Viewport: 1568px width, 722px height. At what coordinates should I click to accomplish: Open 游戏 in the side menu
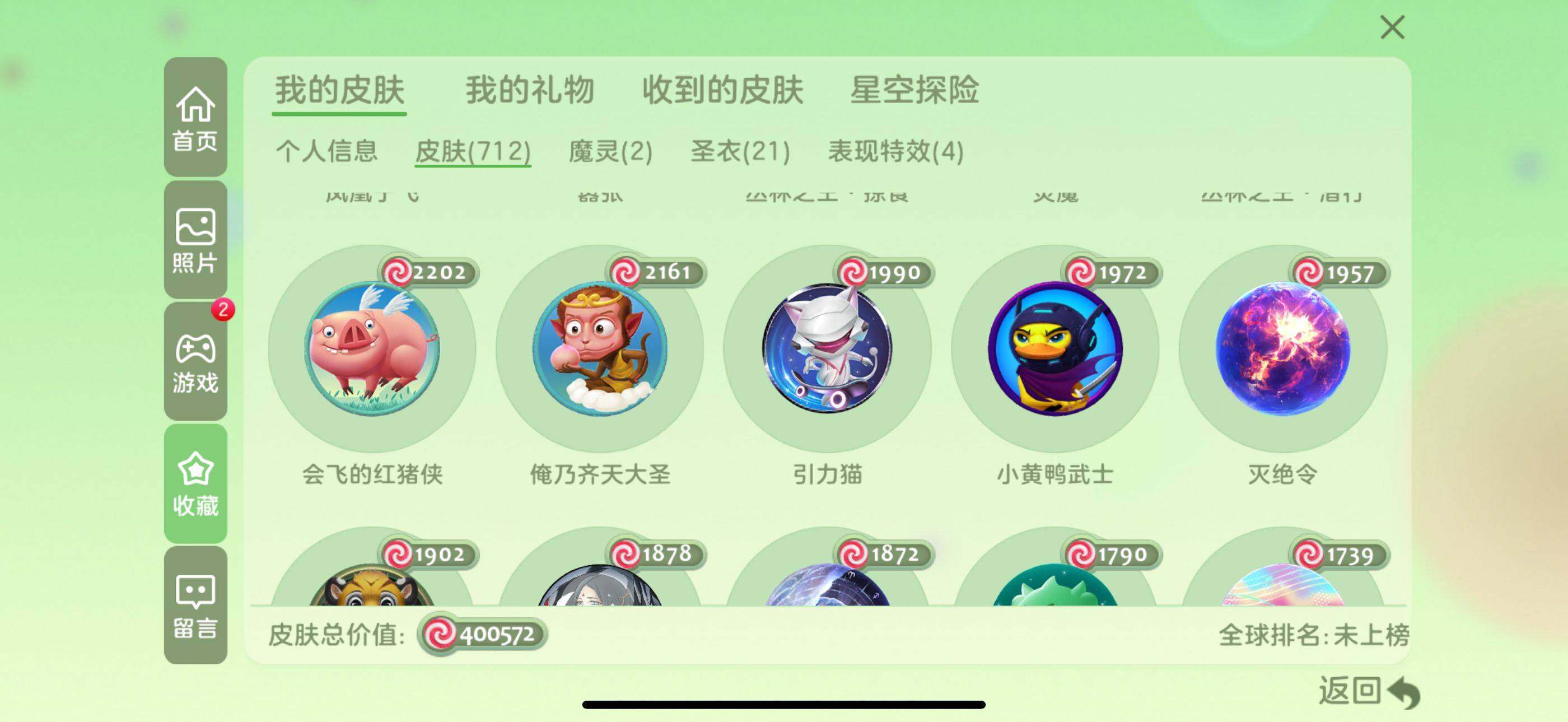195,362
